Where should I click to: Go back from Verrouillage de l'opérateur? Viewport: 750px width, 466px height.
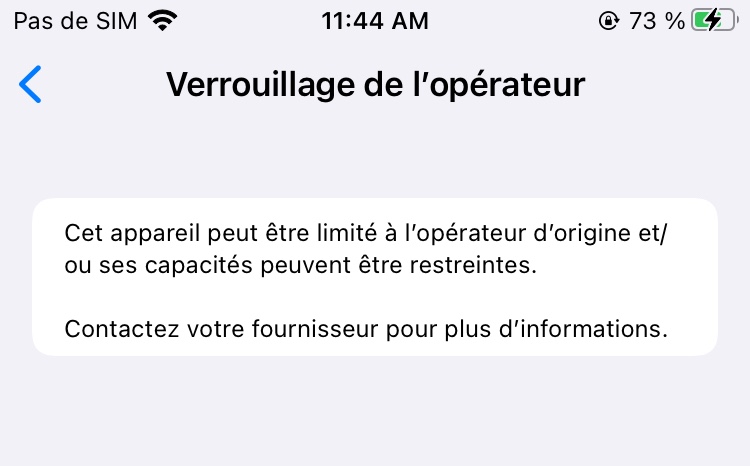pyautogui.click(x=30, y=84)
